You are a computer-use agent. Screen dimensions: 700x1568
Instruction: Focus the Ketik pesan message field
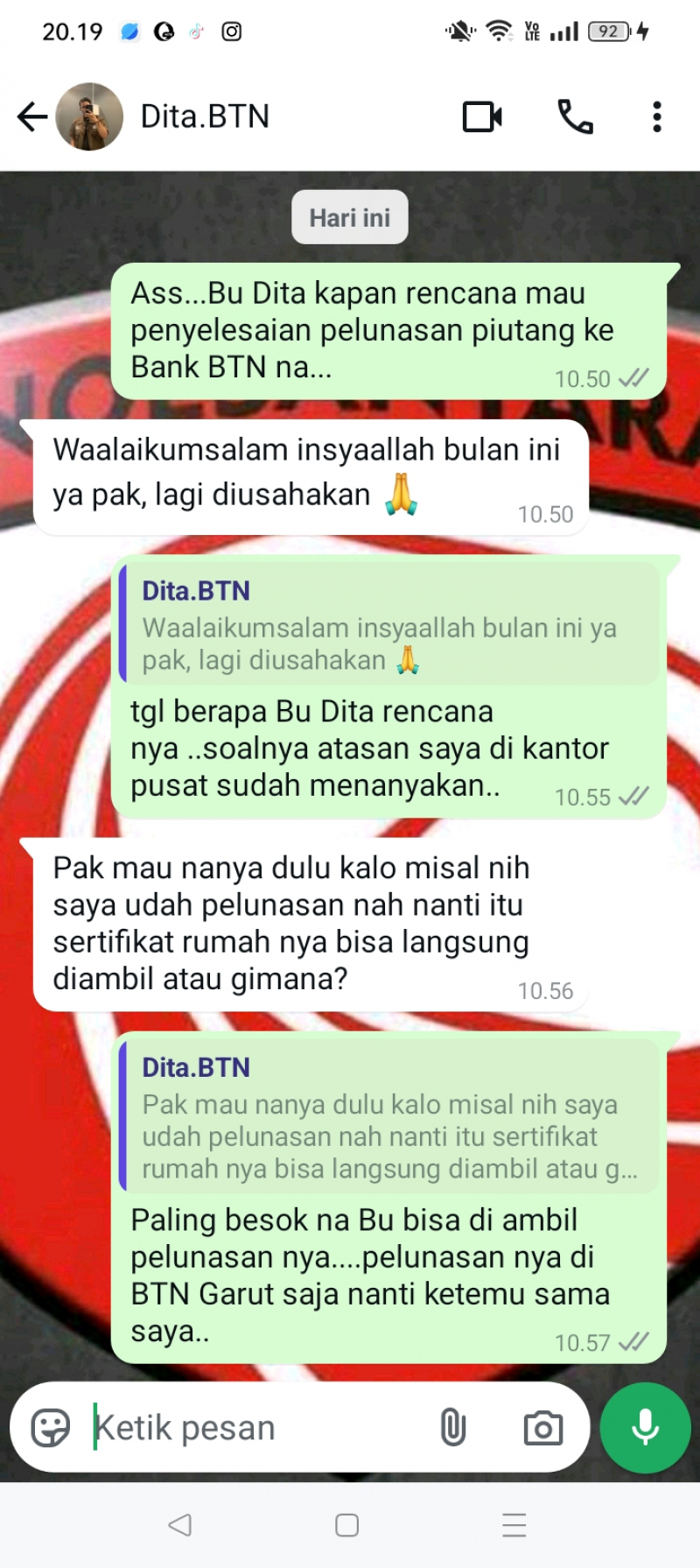tap(254, 1428)
